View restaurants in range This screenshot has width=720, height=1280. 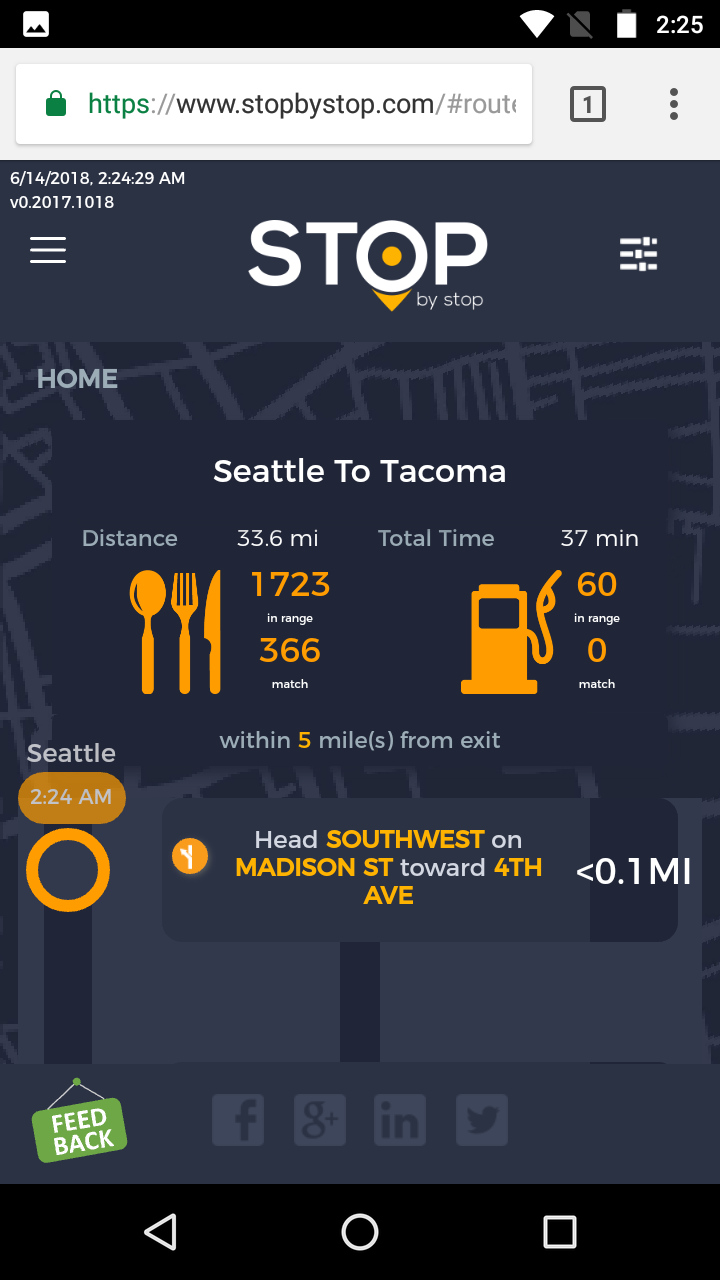(290, 586)
